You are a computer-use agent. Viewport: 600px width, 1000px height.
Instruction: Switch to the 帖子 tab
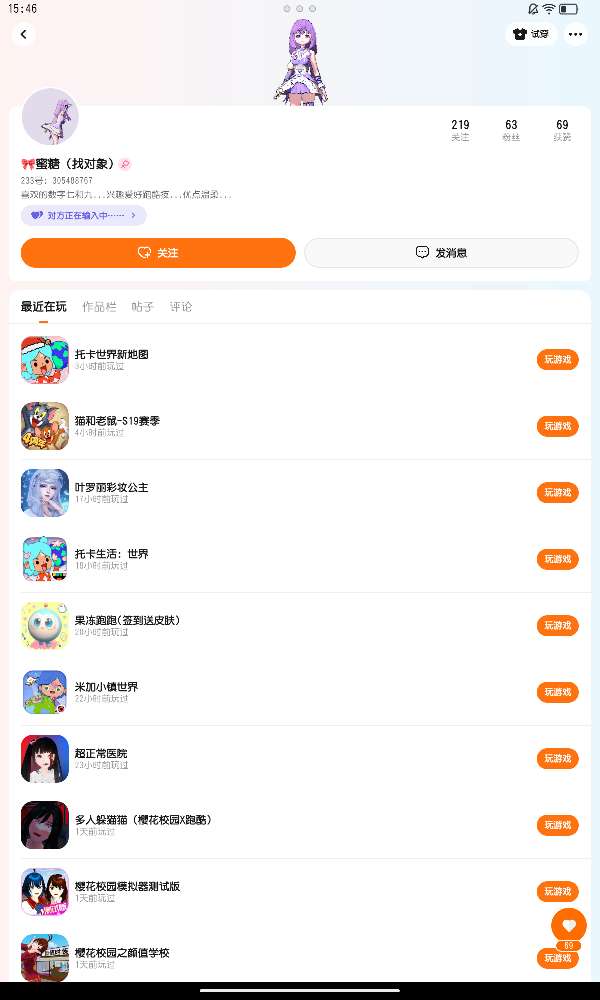[x=143, y=307]
